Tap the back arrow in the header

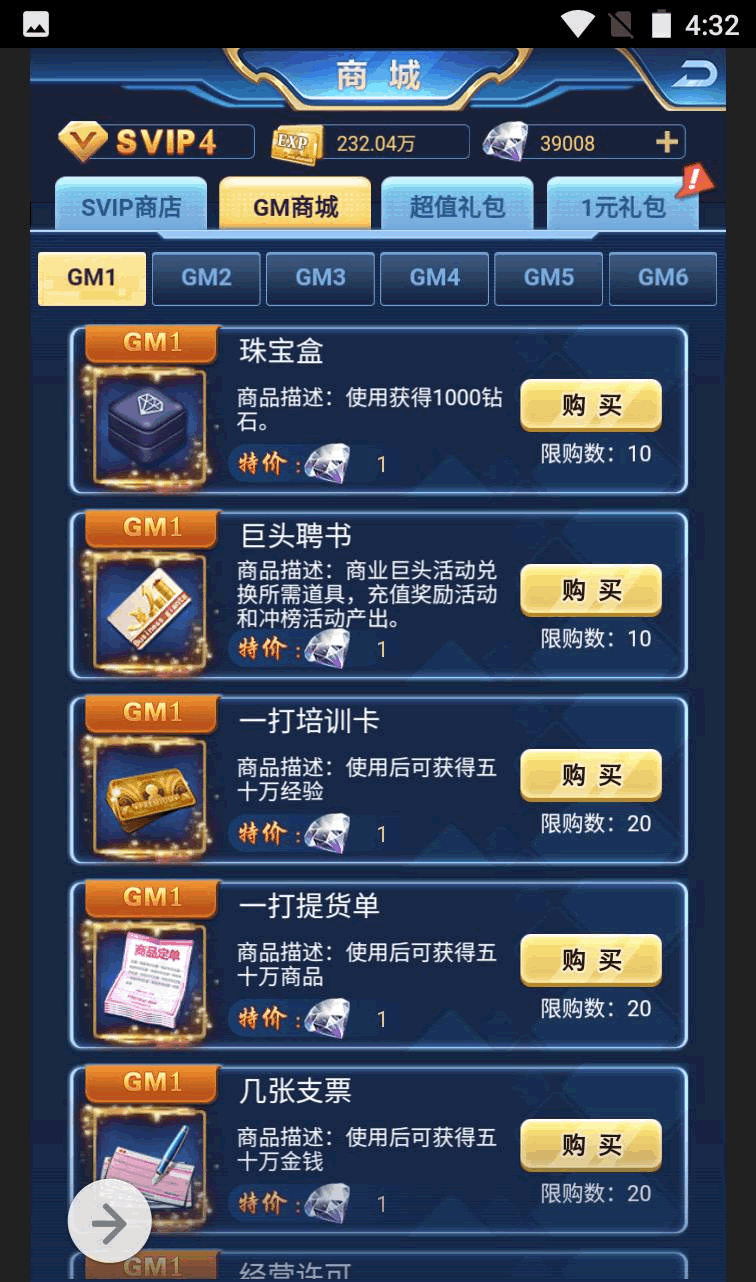pos(694,74)
